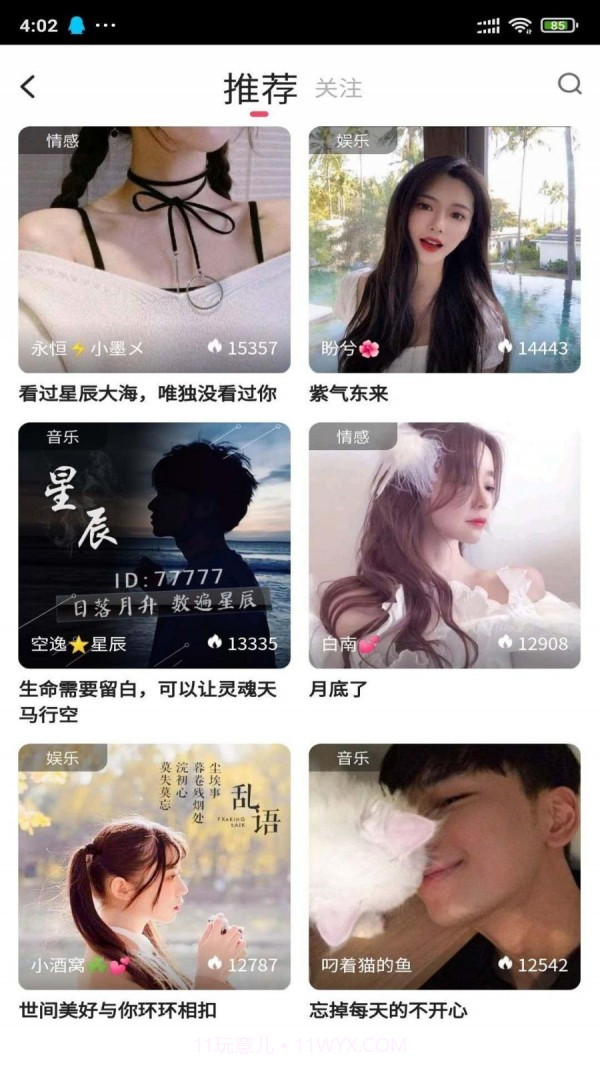Open 小酒窝's entertainment room

[x=154, y=866]
